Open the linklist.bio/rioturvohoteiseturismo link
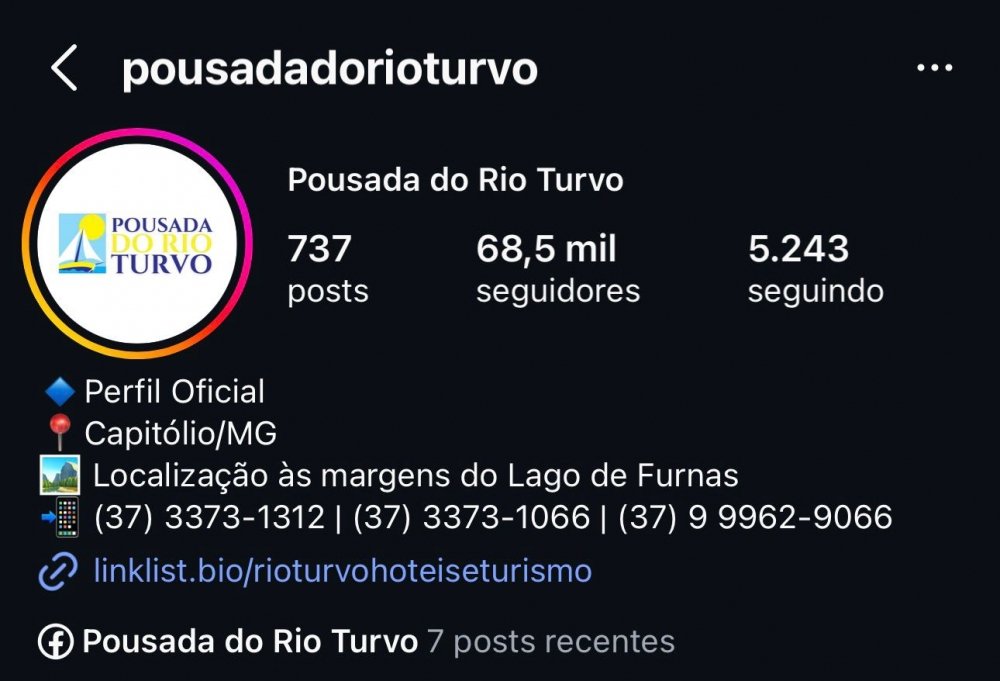This screenshot has height=681, width=1000. point(342,571)
